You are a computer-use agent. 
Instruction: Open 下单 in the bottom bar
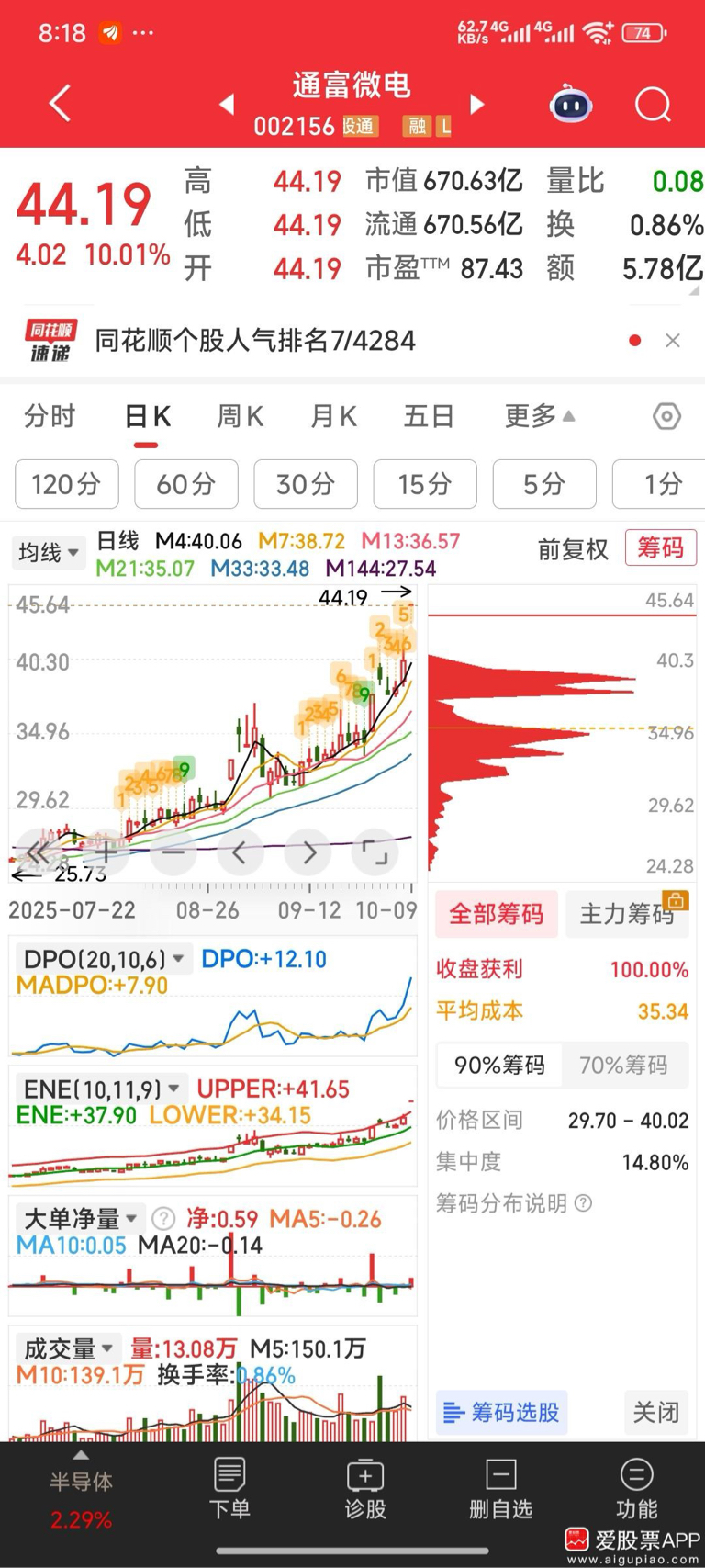pyautogui.click(x=229, y=1488)
